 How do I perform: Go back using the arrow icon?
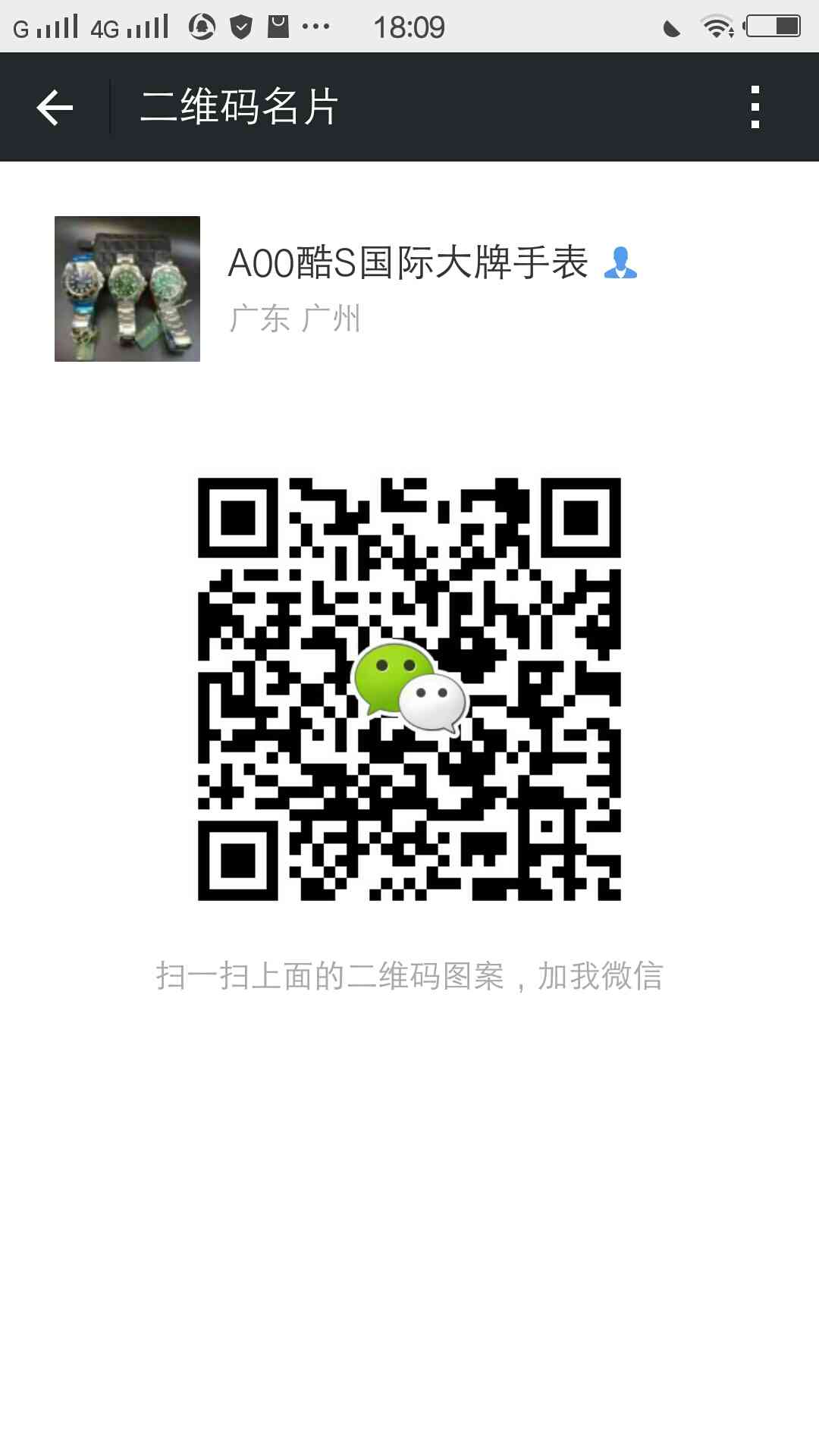55,107
